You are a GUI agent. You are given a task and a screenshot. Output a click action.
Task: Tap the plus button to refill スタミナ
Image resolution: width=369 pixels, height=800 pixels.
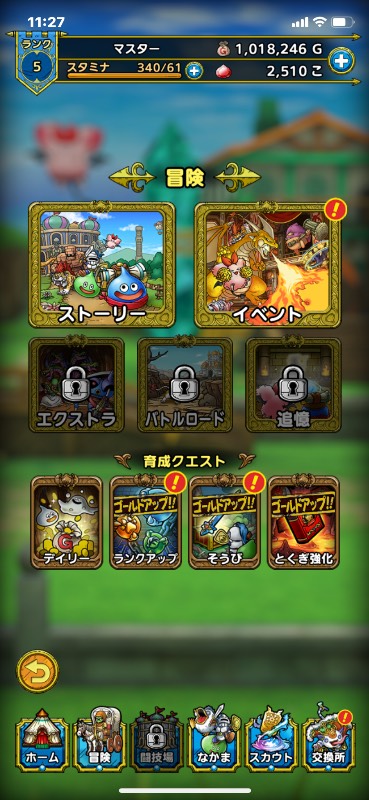pos(193,71)
